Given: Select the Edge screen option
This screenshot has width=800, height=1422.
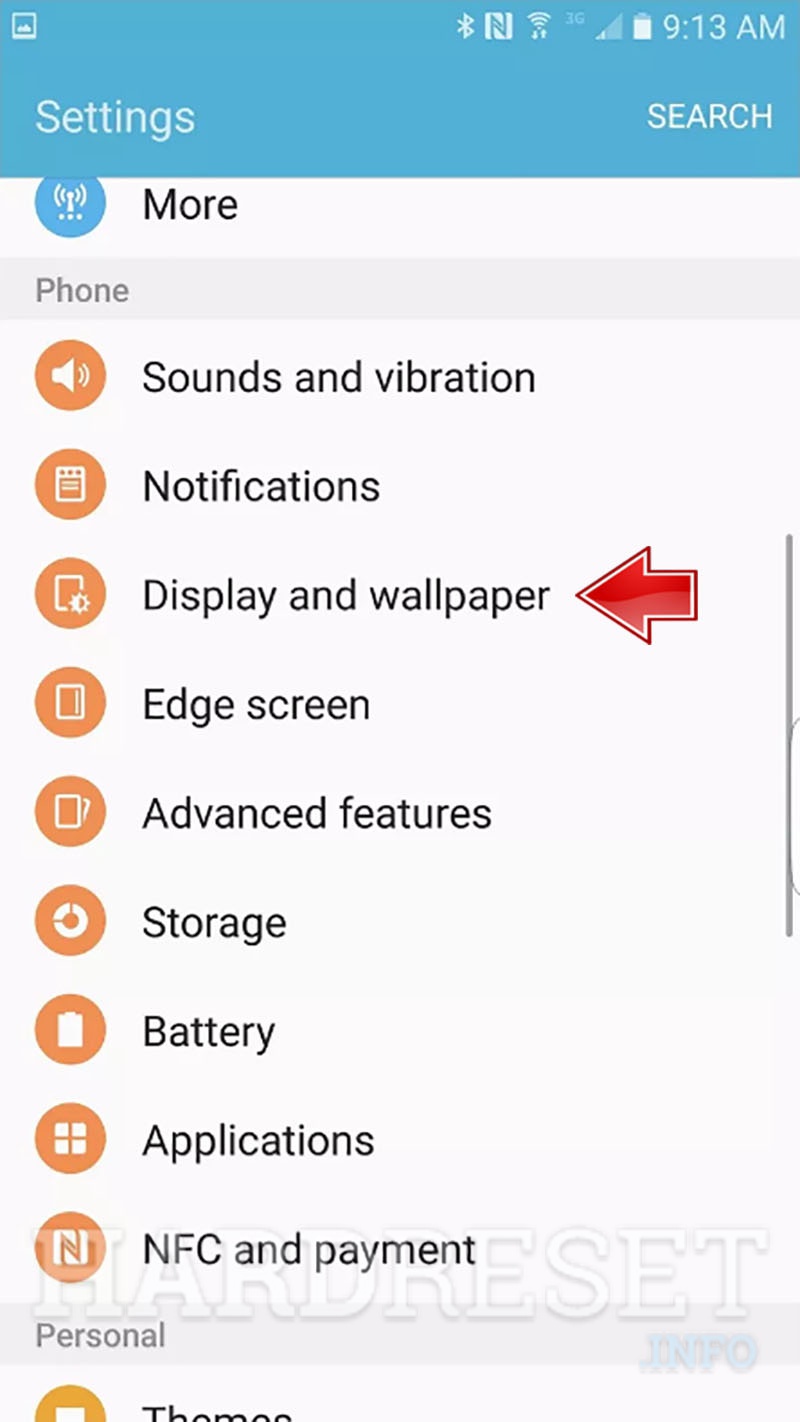Looking at the screenshot, I should [x=256, y=705].
